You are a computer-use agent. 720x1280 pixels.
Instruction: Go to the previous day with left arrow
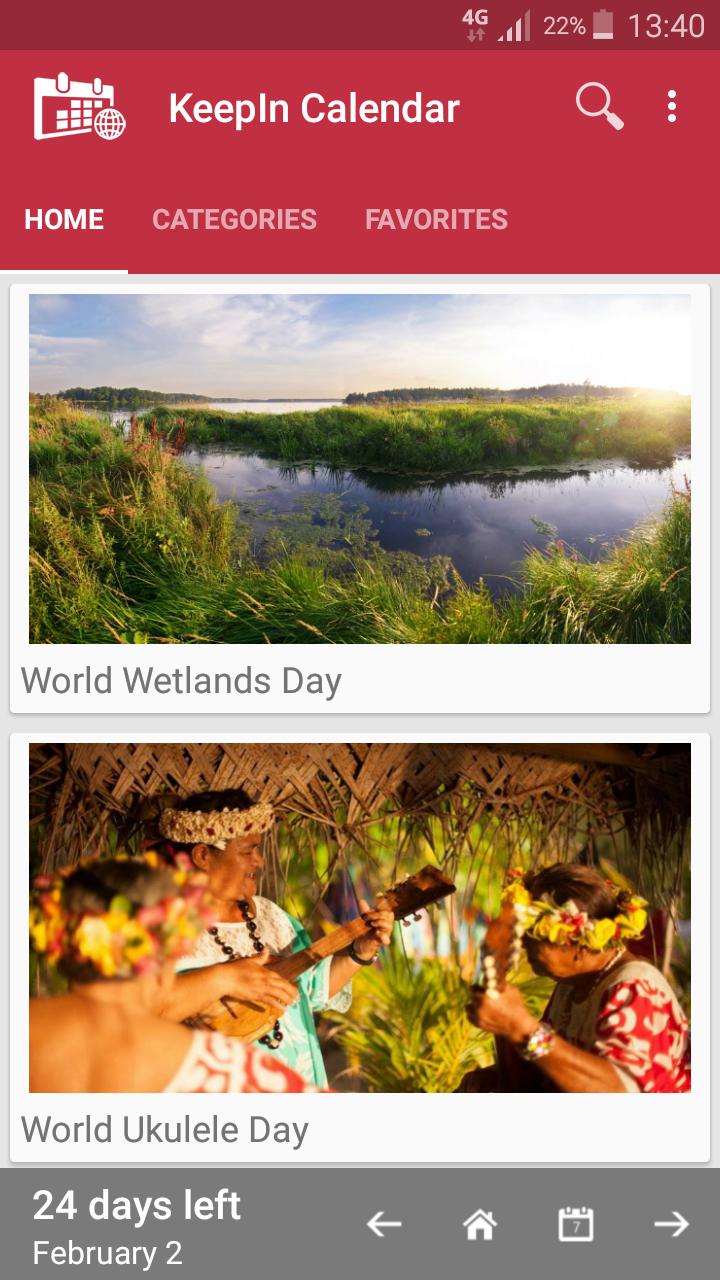click(384, 1223)
